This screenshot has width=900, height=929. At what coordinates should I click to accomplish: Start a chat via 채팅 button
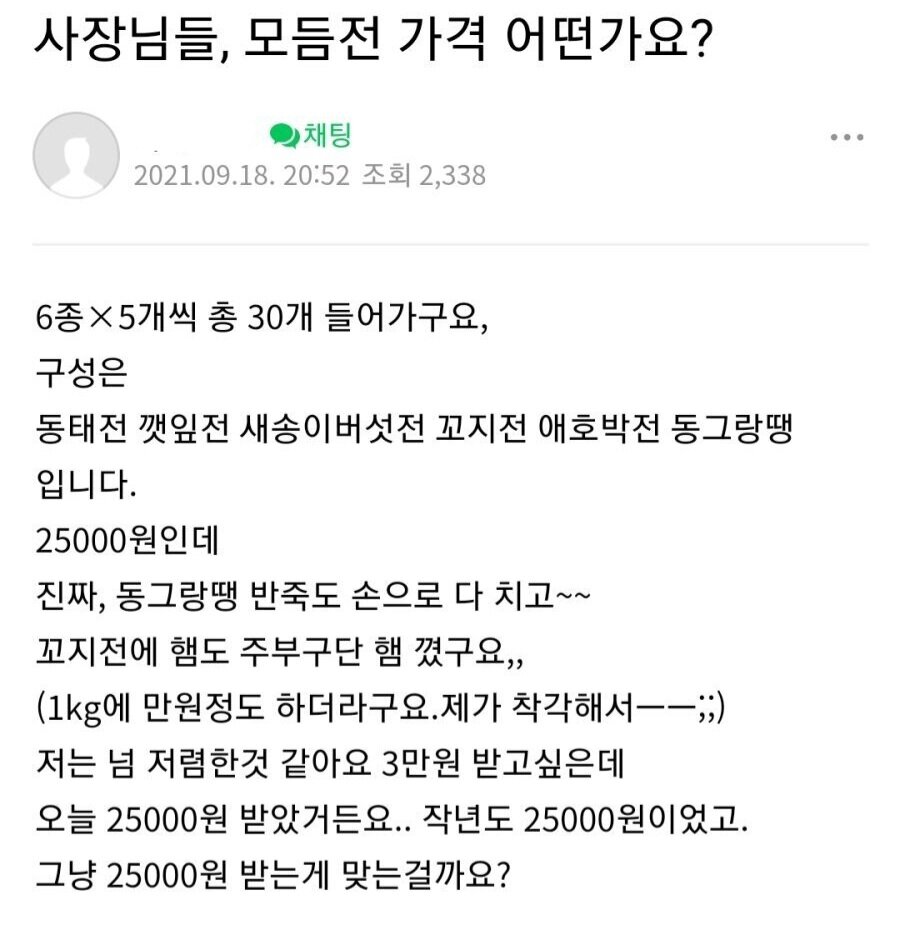click(x=311, y=134)
